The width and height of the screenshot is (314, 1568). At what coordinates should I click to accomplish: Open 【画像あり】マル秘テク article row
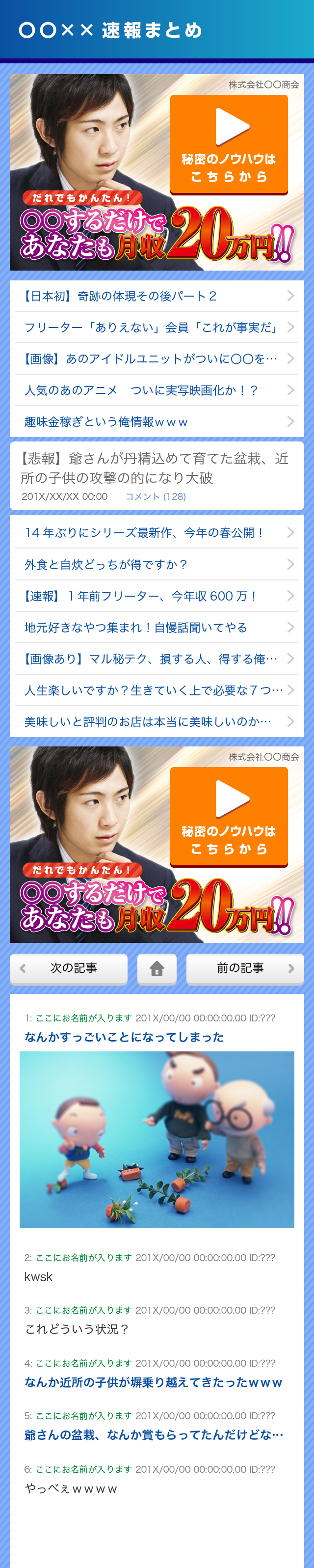tap(157, 659)
